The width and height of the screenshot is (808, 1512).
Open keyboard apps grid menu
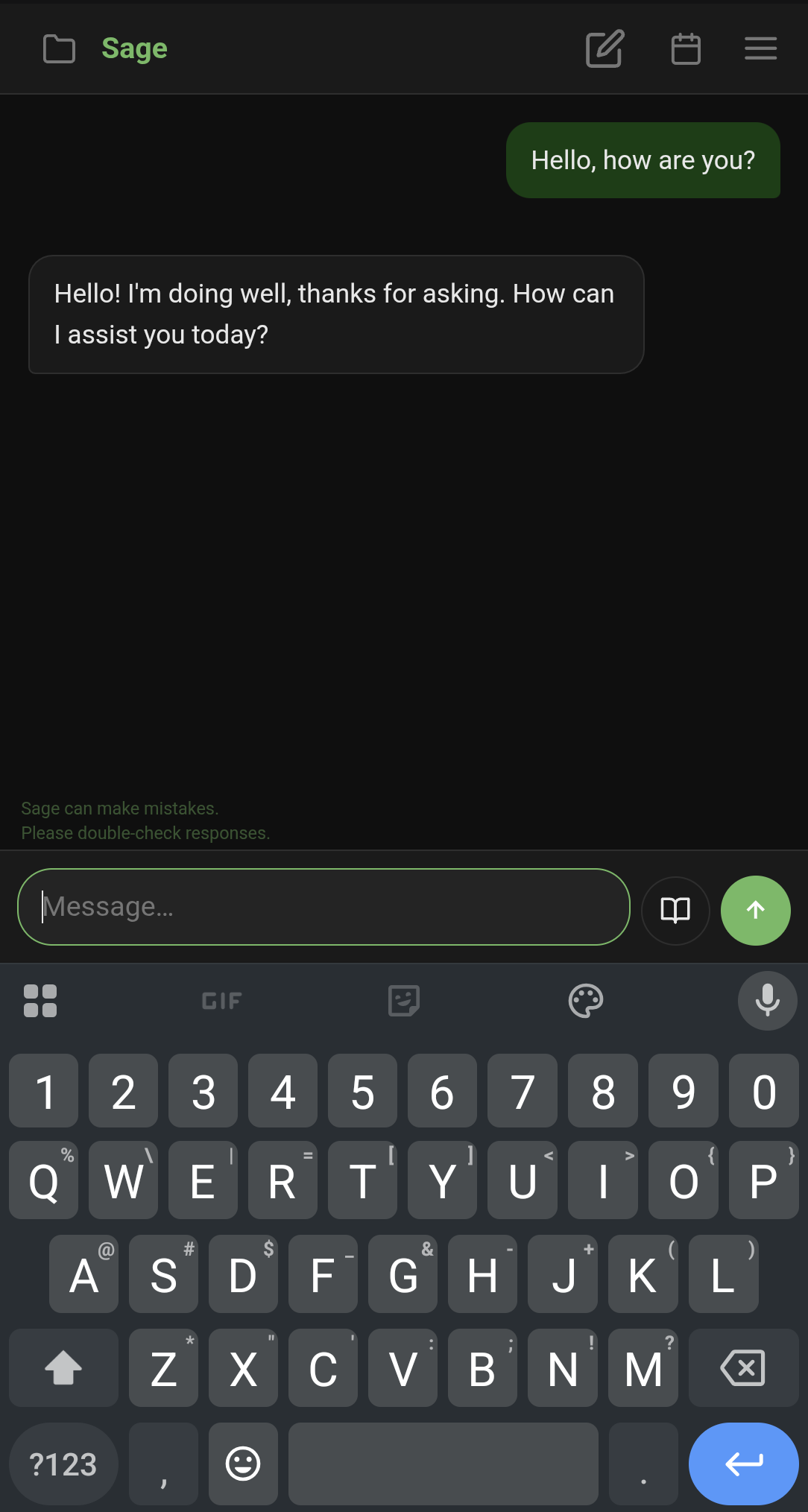click(x=40, y=1001)
